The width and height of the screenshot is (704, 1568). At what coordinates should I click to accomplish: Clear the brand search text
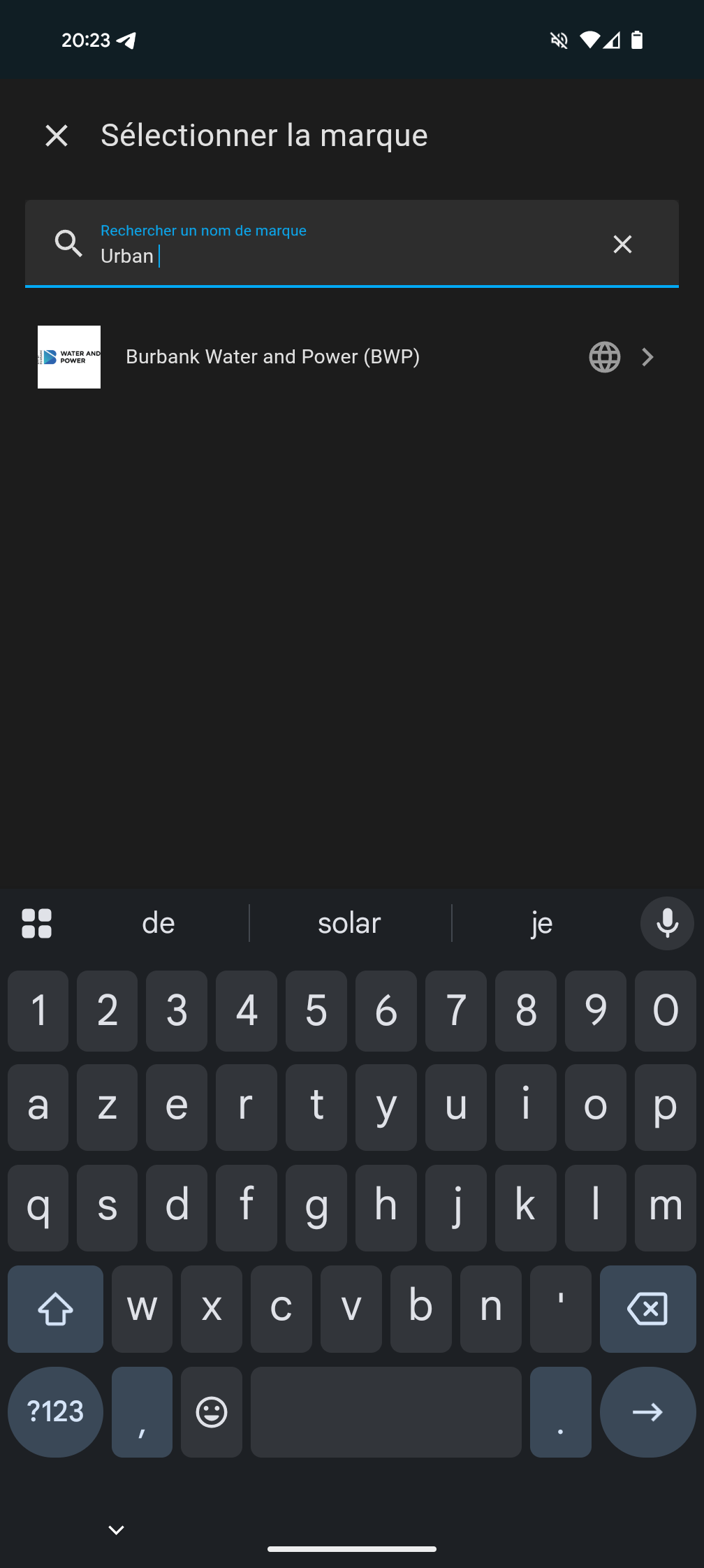pyautogui.click(x=622, y=244)
